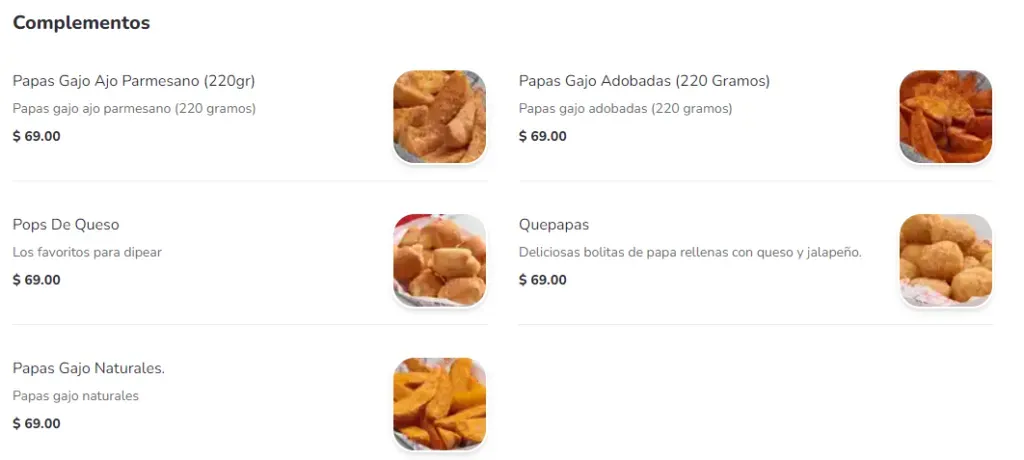View the Quepapas menu item

click(x=554, y=225)
